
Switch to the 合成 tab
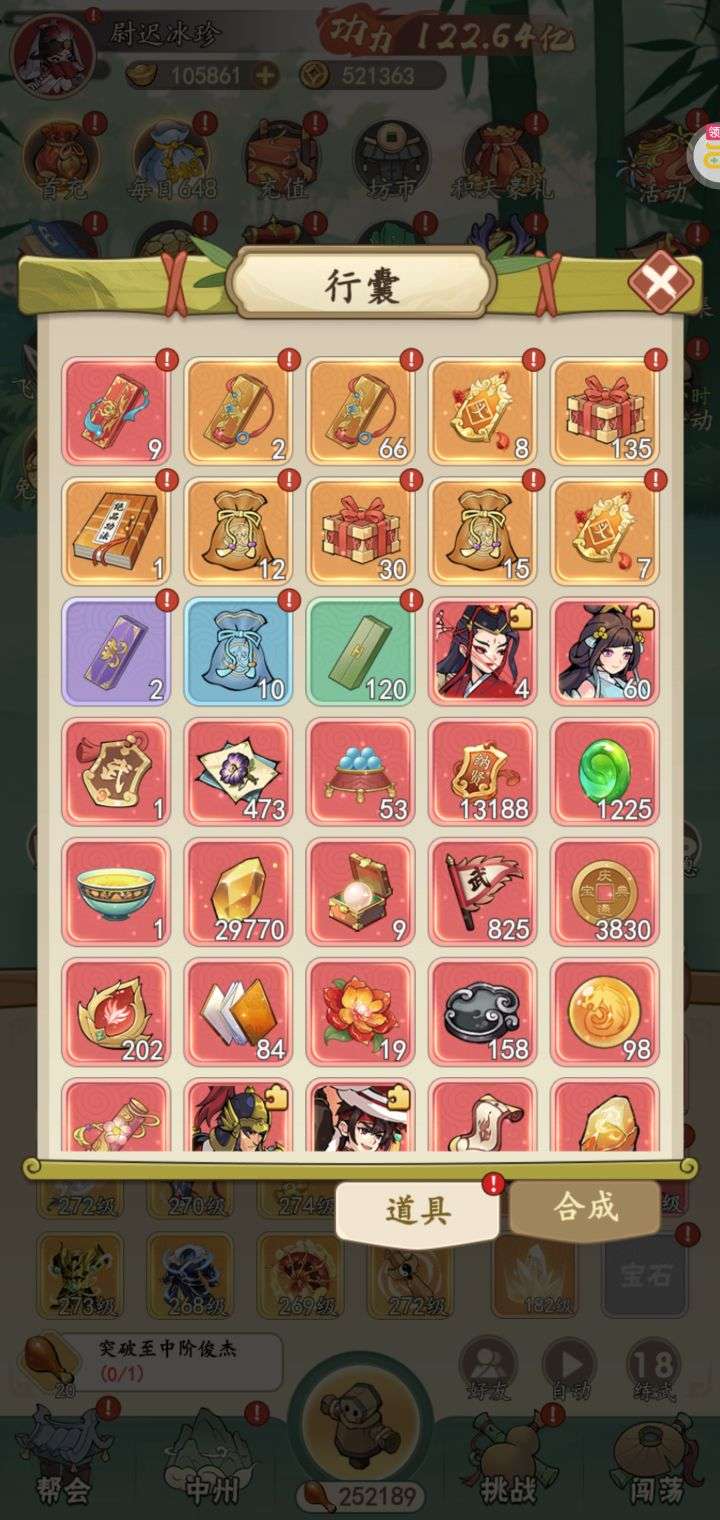(585, 1208)
